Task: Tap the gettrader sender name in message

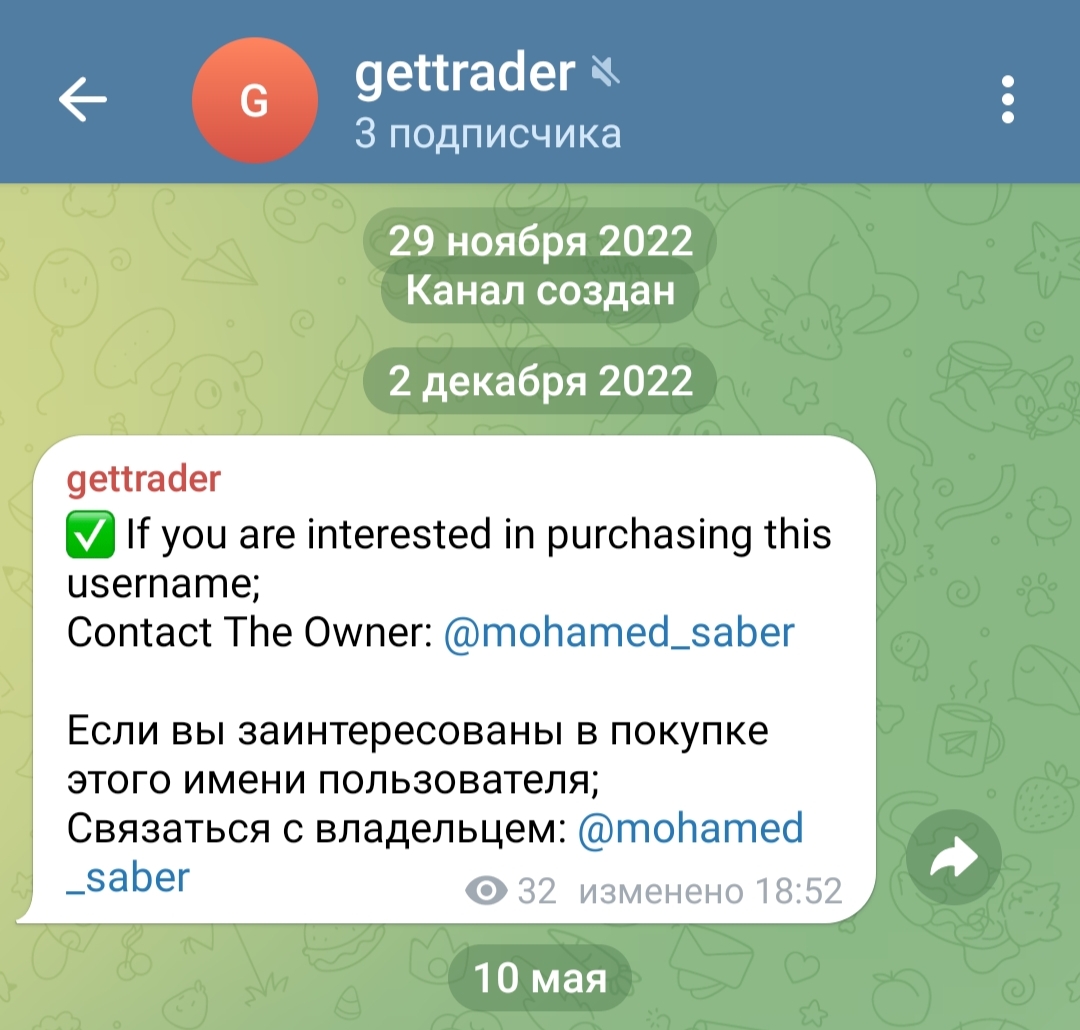Action: (x=143, y=480)
